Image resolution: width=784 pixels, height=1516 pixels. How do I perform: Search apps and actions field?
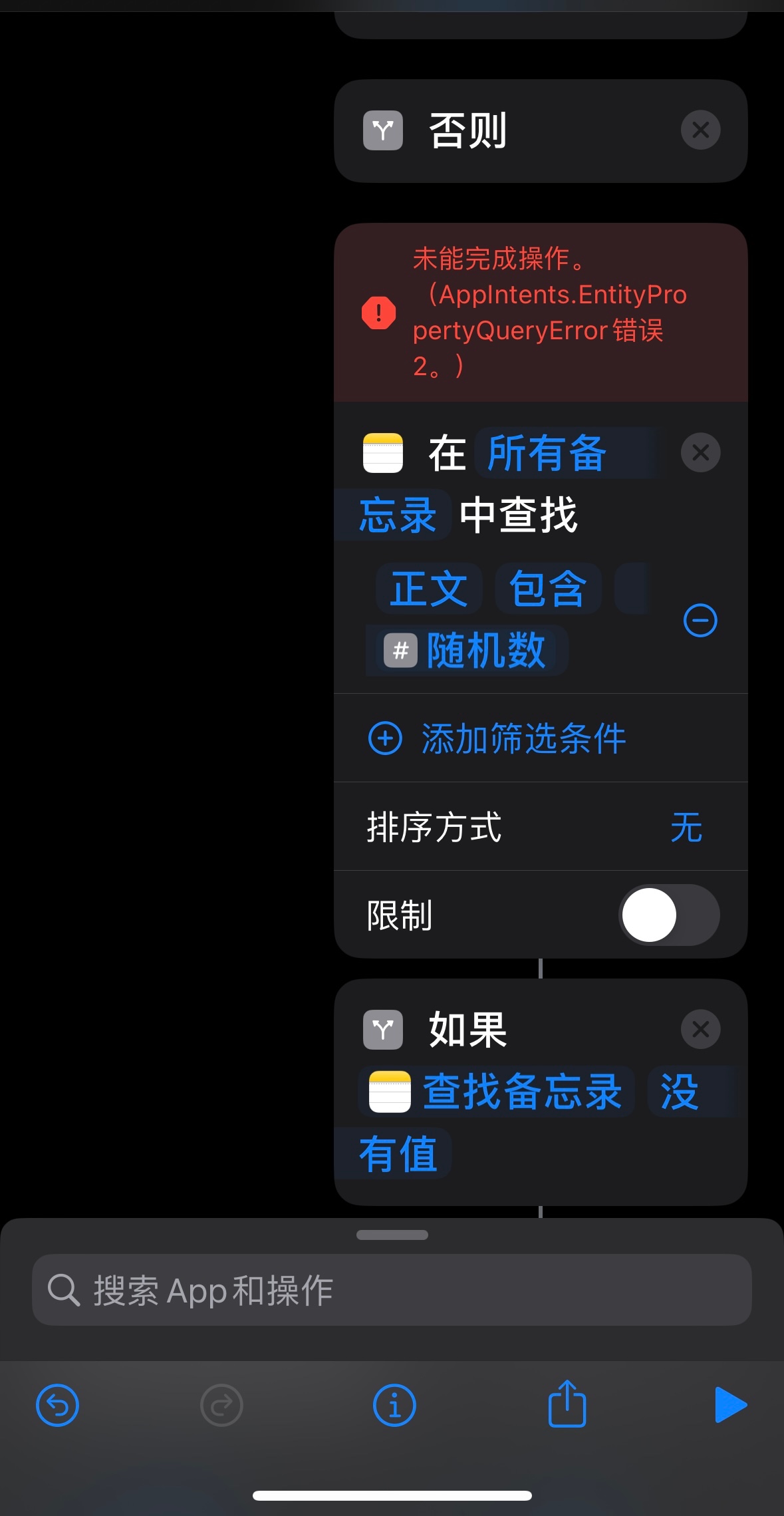392,1290
